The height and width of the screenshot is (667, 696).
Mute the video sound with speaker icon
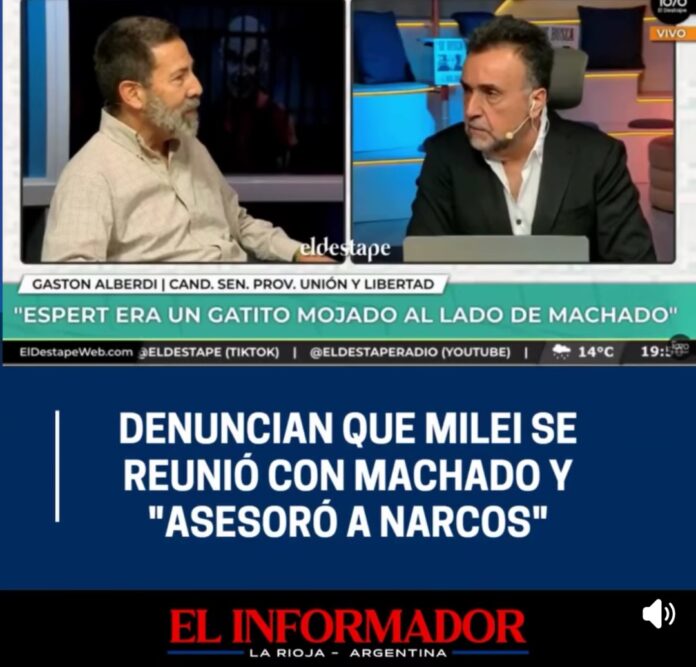point(658,613)
